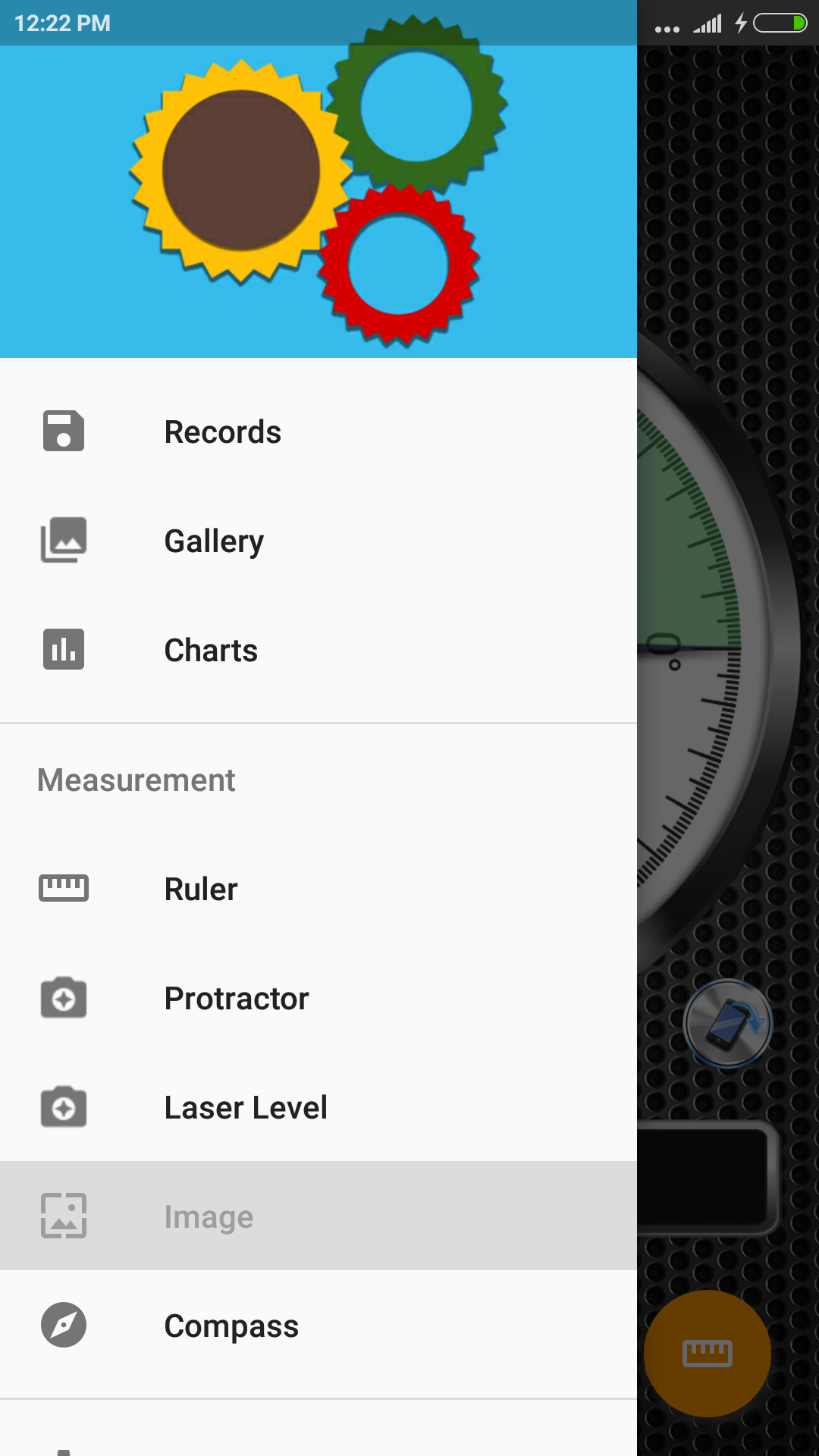This screenshot has height=1456, width=819.
Task: Select Ruler under the Measurement section
Action: [x=200, y=887]
